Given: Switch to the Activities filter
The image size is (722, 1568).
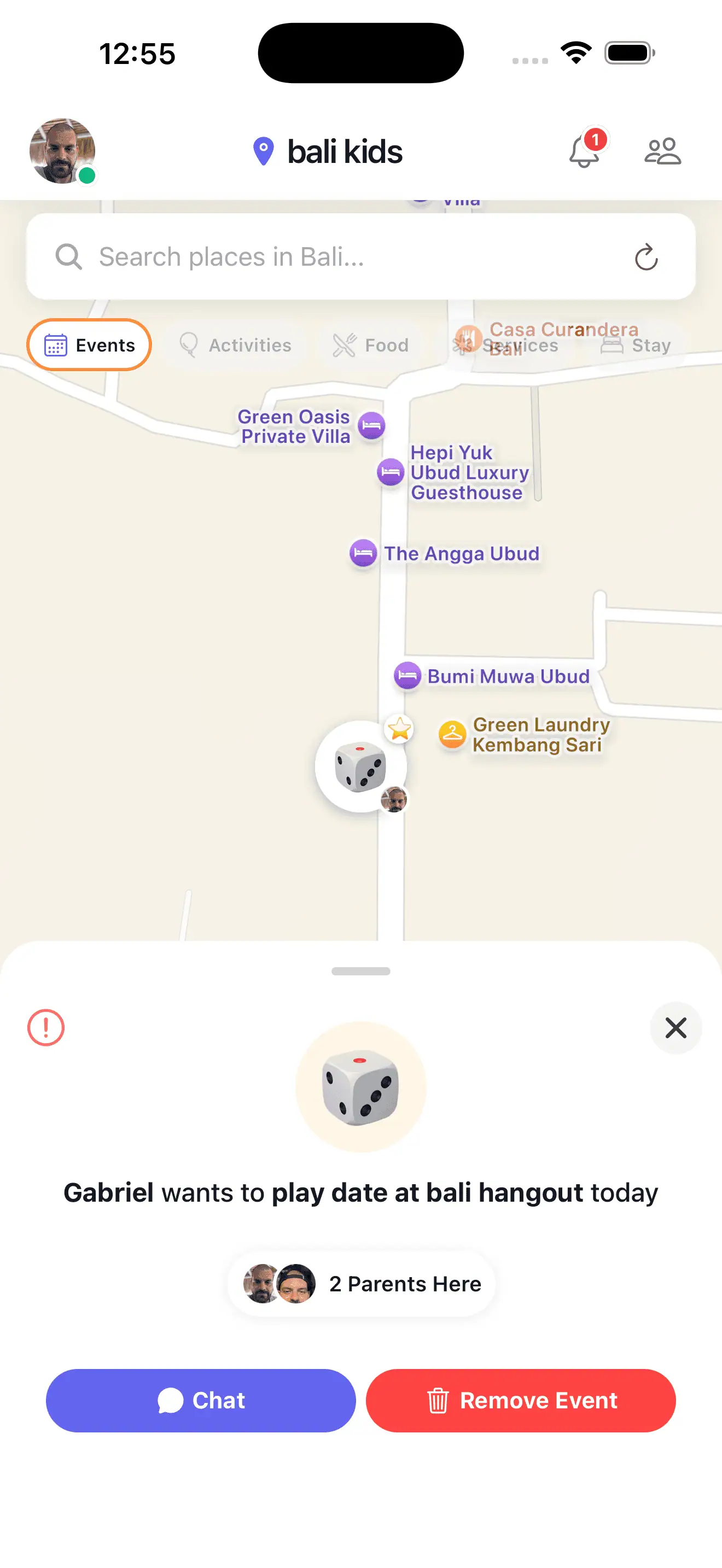Looking at the screenshot, I should coord(236,345).
